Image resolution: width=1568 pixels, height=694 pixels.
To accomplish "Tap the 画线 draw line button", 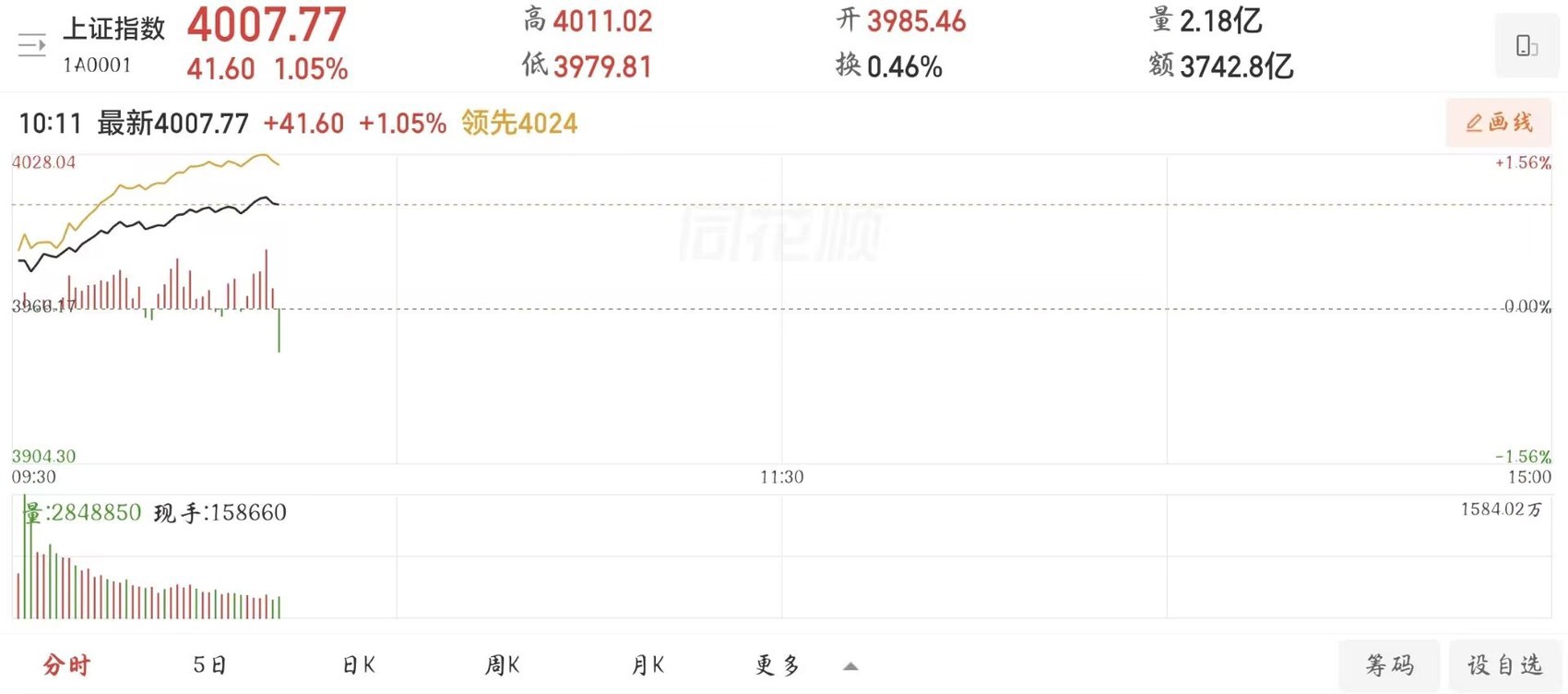I will tap(1499, 123).
